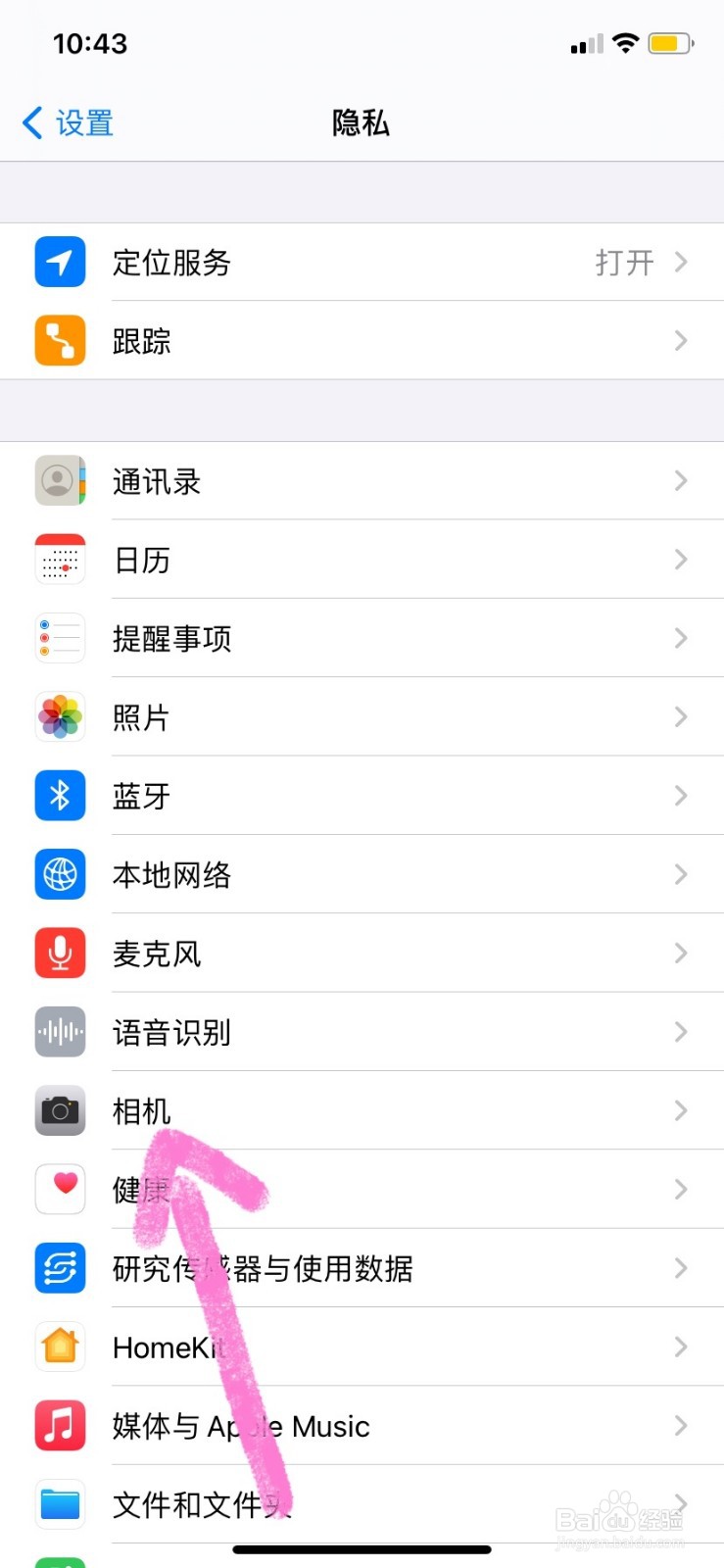Viewport: 724px width, 1568px height.
Task: Open Contacts (通讯录) via its icon
Action: 60,480
